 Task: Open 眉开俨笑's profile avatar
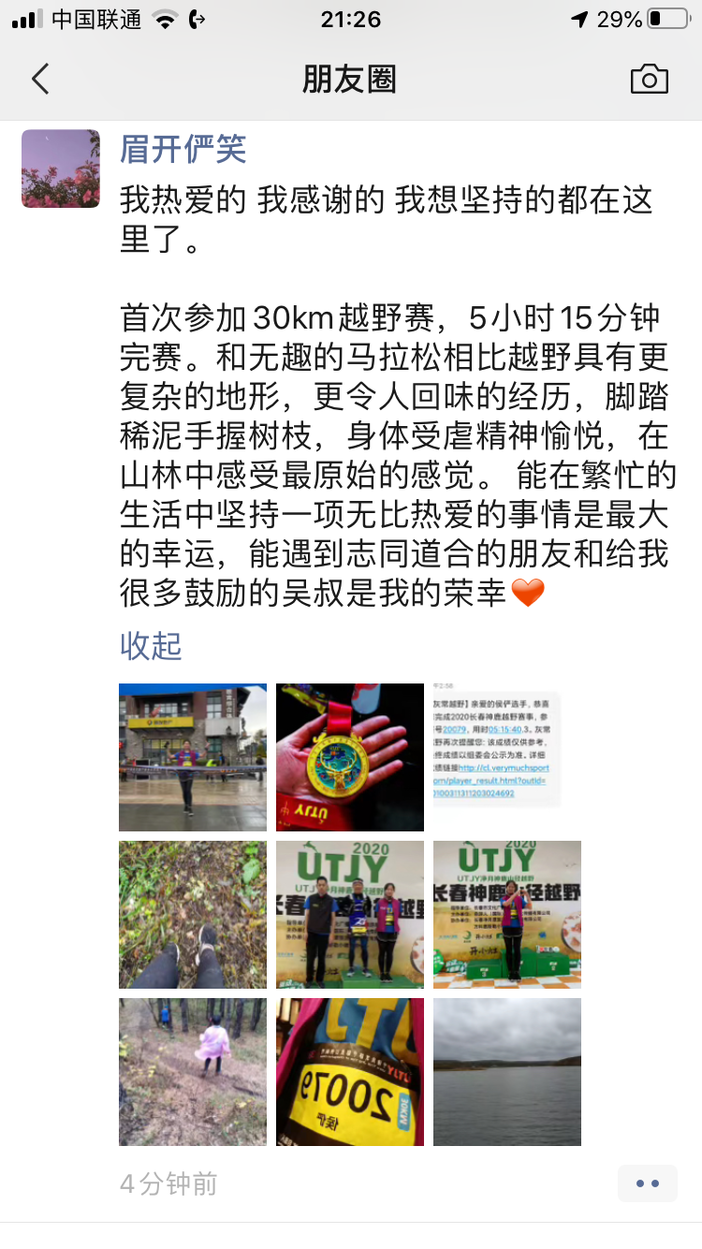61,168
